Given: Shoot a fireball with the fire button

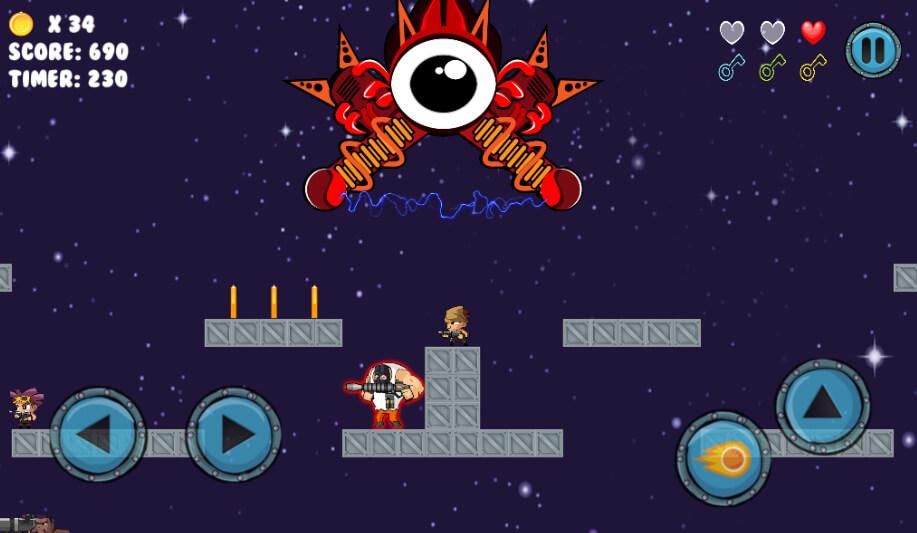Looking at the screenshot, I should [x=723, y=458].
